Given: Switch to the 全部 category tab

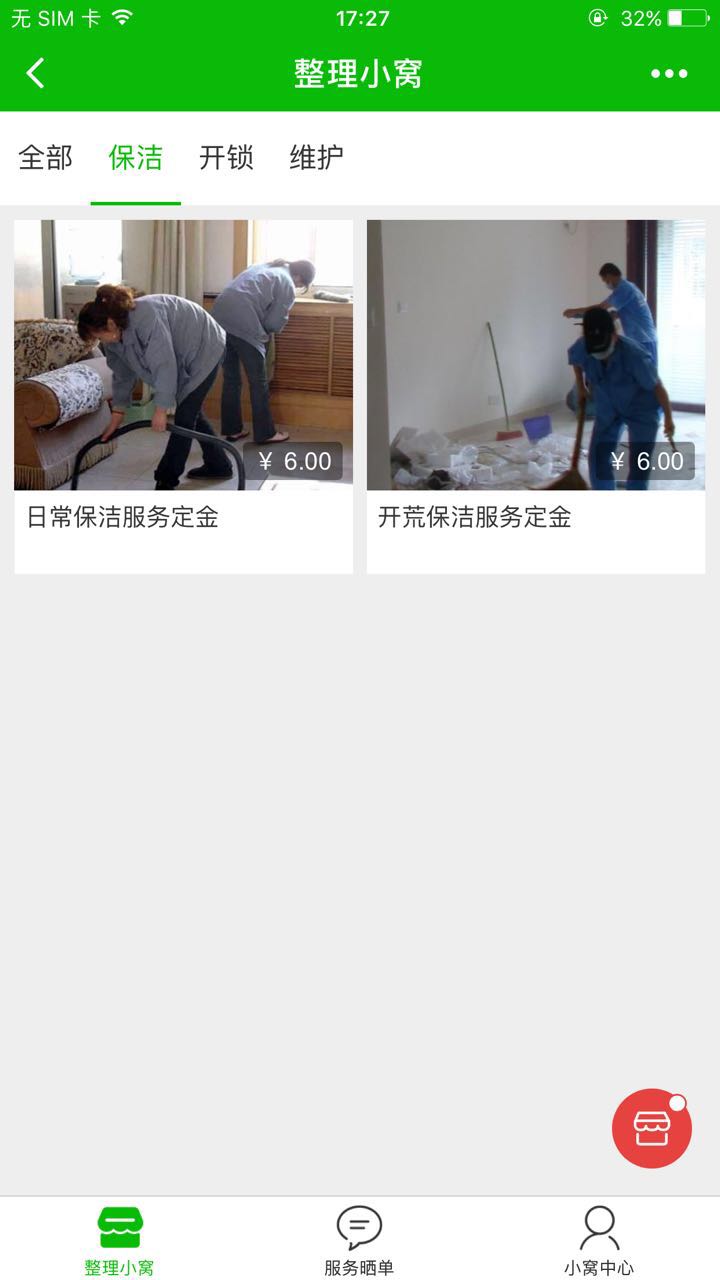Looking at the screenshot, I should click(x=46, y=158).
